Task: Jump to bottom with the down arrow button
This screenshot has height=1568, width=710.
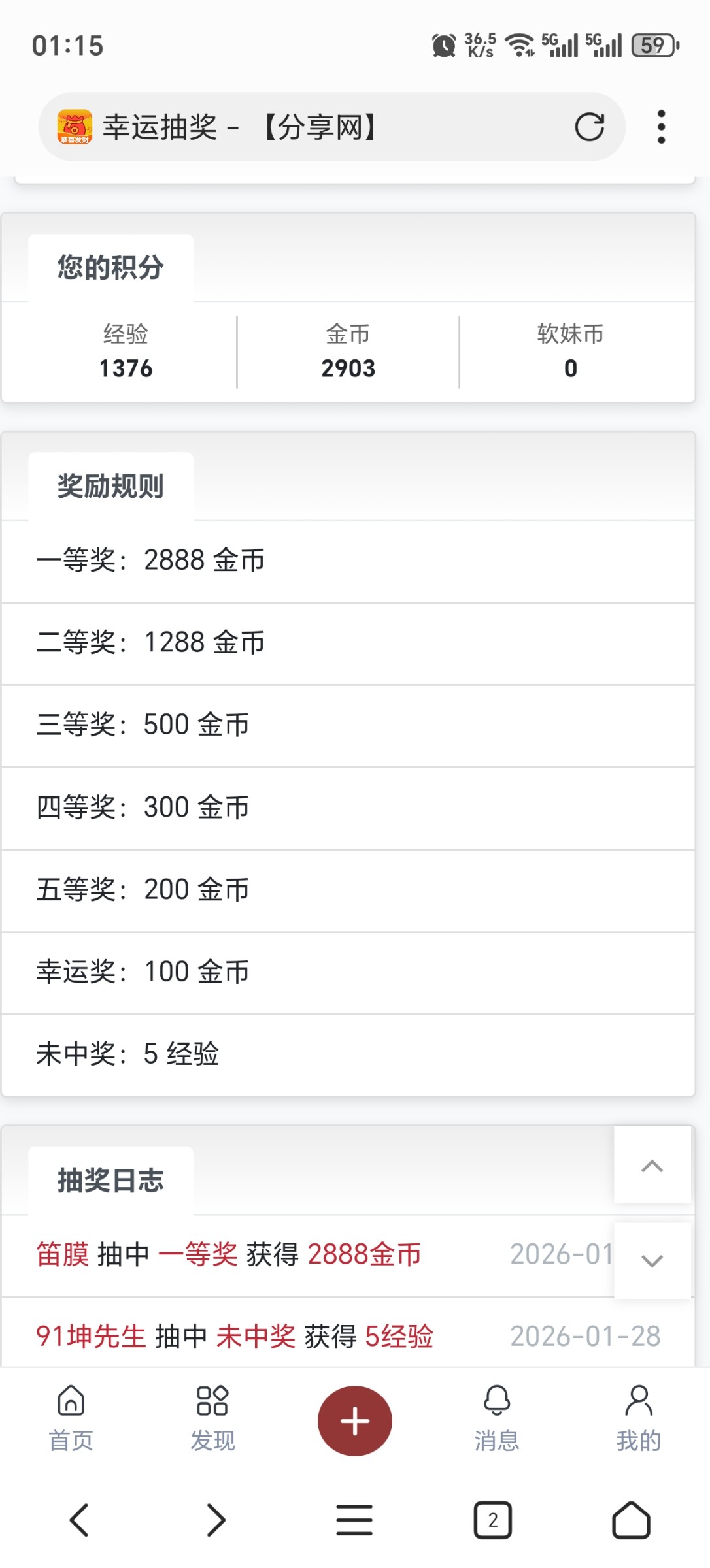Action: [x=652, y=1260]
